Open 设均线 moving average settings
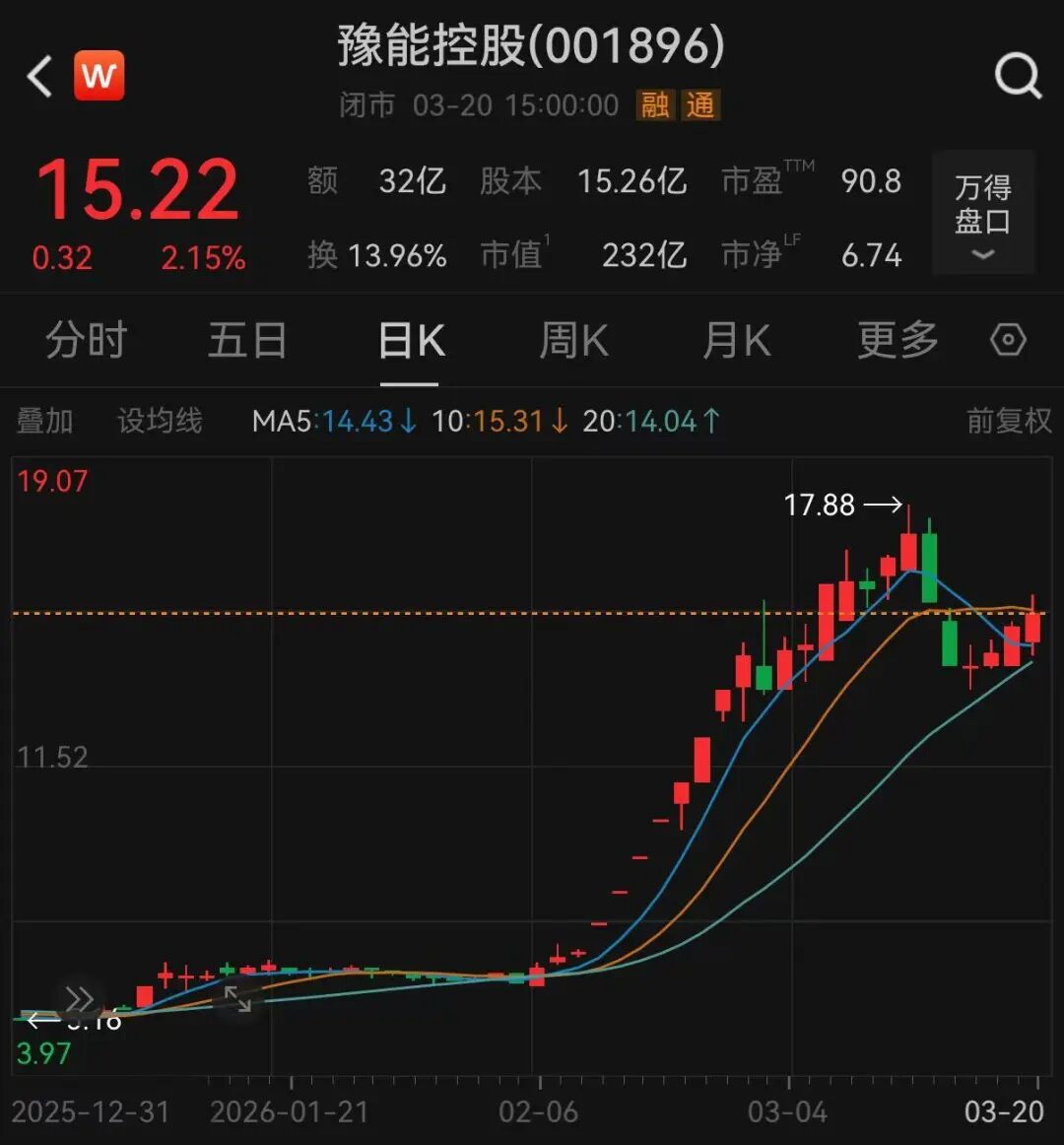 pyautogui.click(x=160, y=422)
